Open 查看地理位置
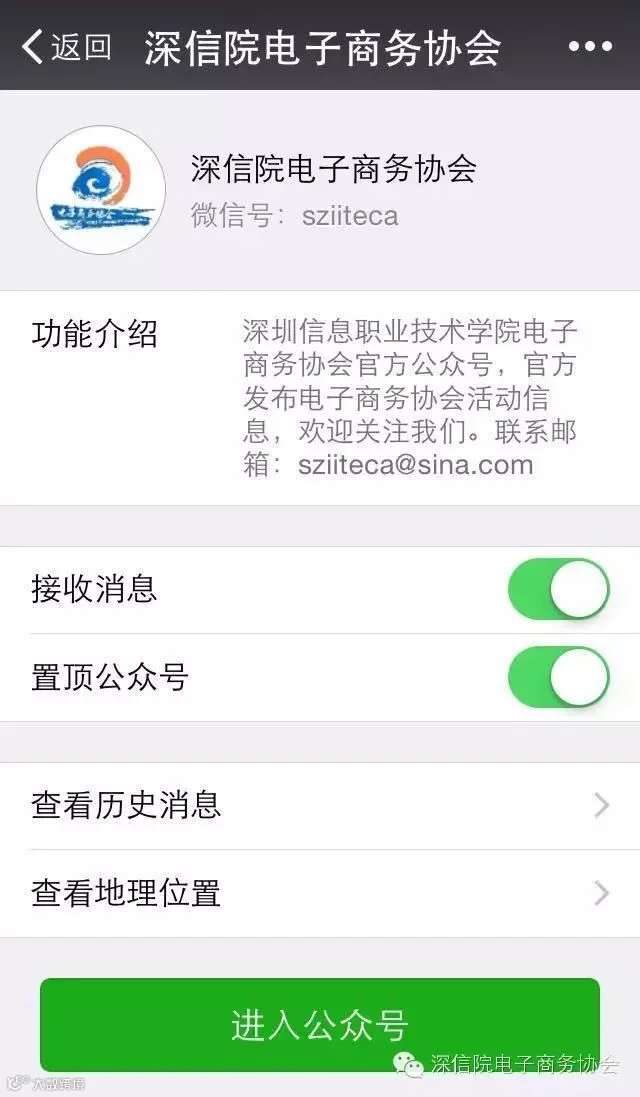The height and width of the screenshot is (1097, 640). (x=320, y=893)
